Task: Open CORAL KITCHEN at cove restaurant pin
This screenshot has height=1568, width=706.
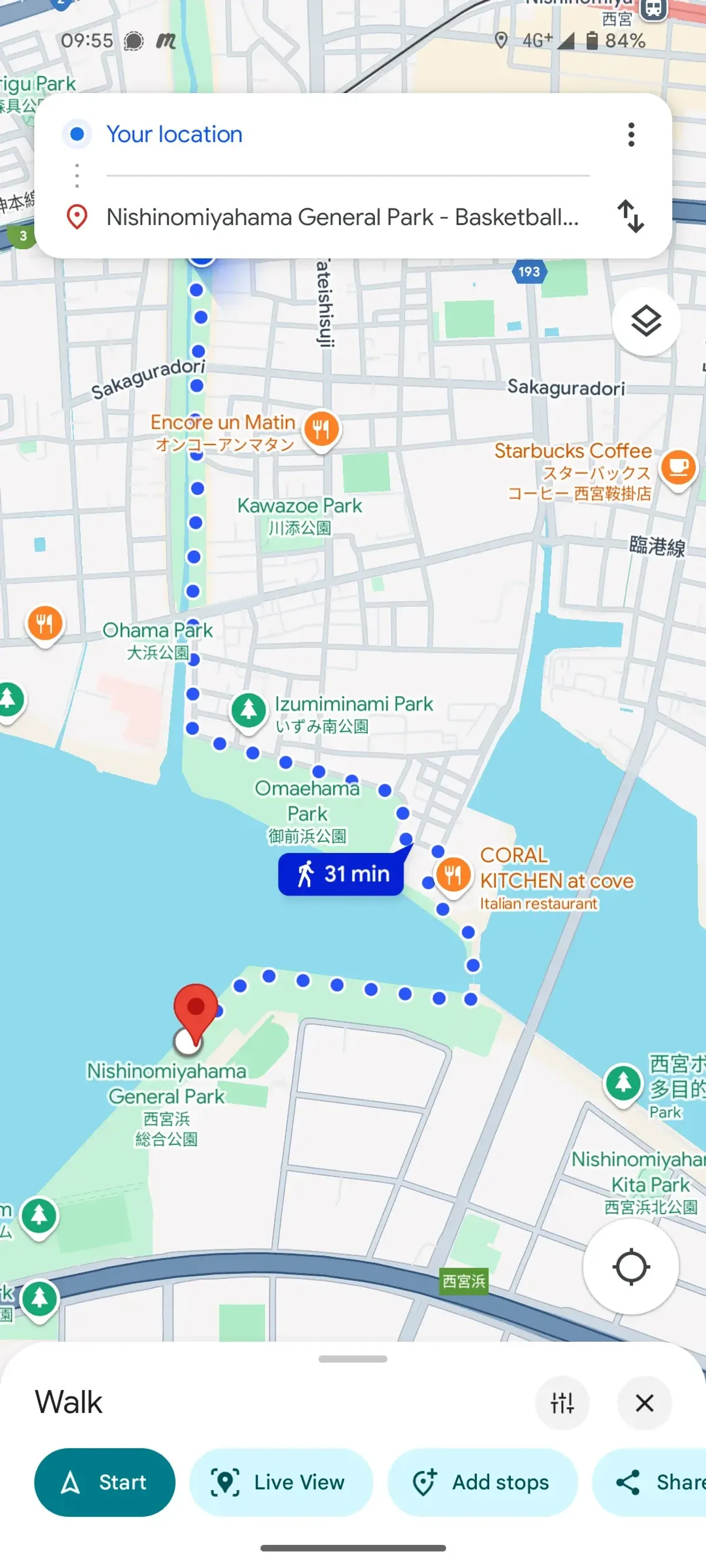Action: click(453, 876)
